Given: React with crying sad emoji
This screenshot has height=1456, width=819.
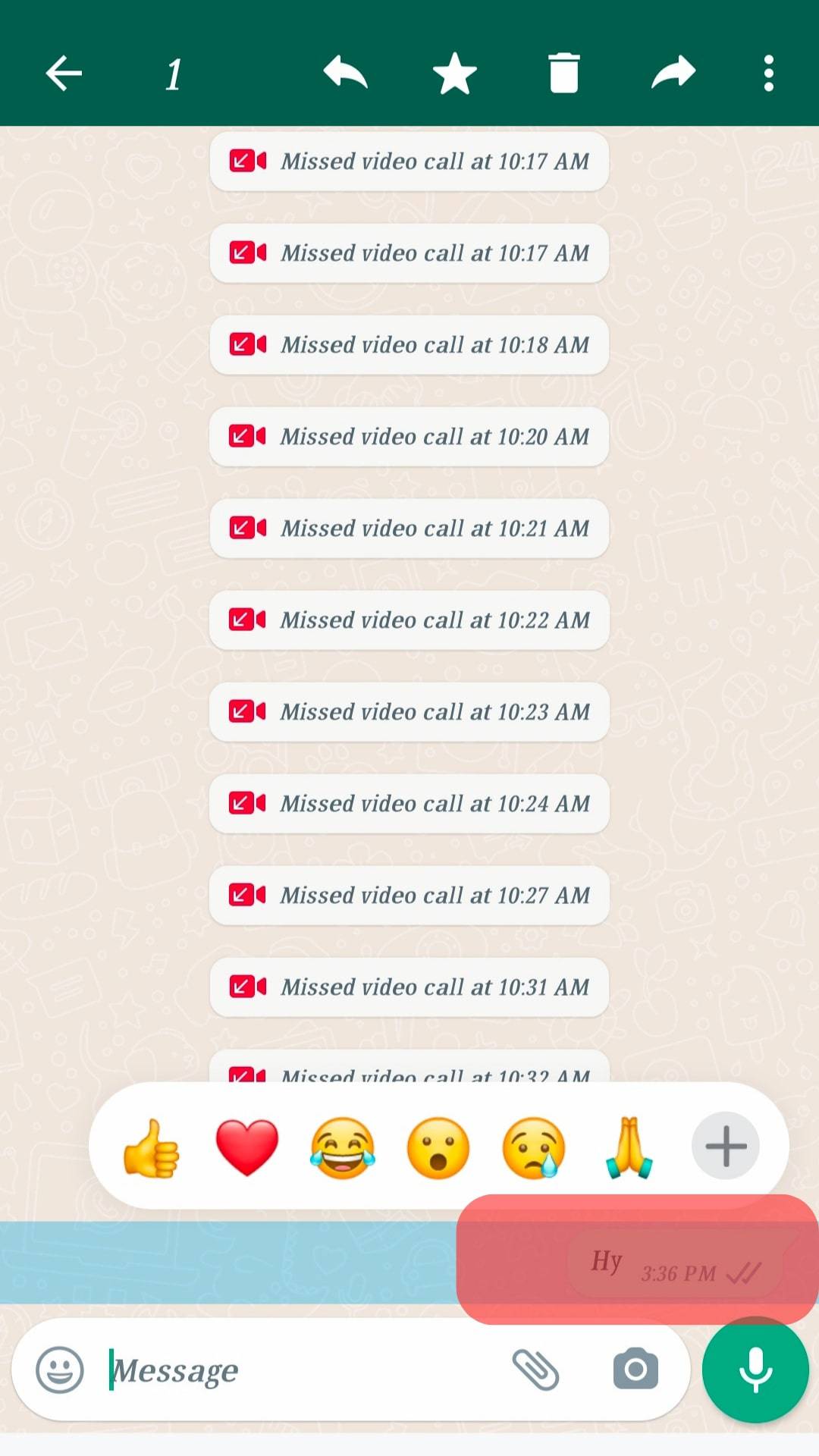Looking at the screenshot, I should (534, 1147).
